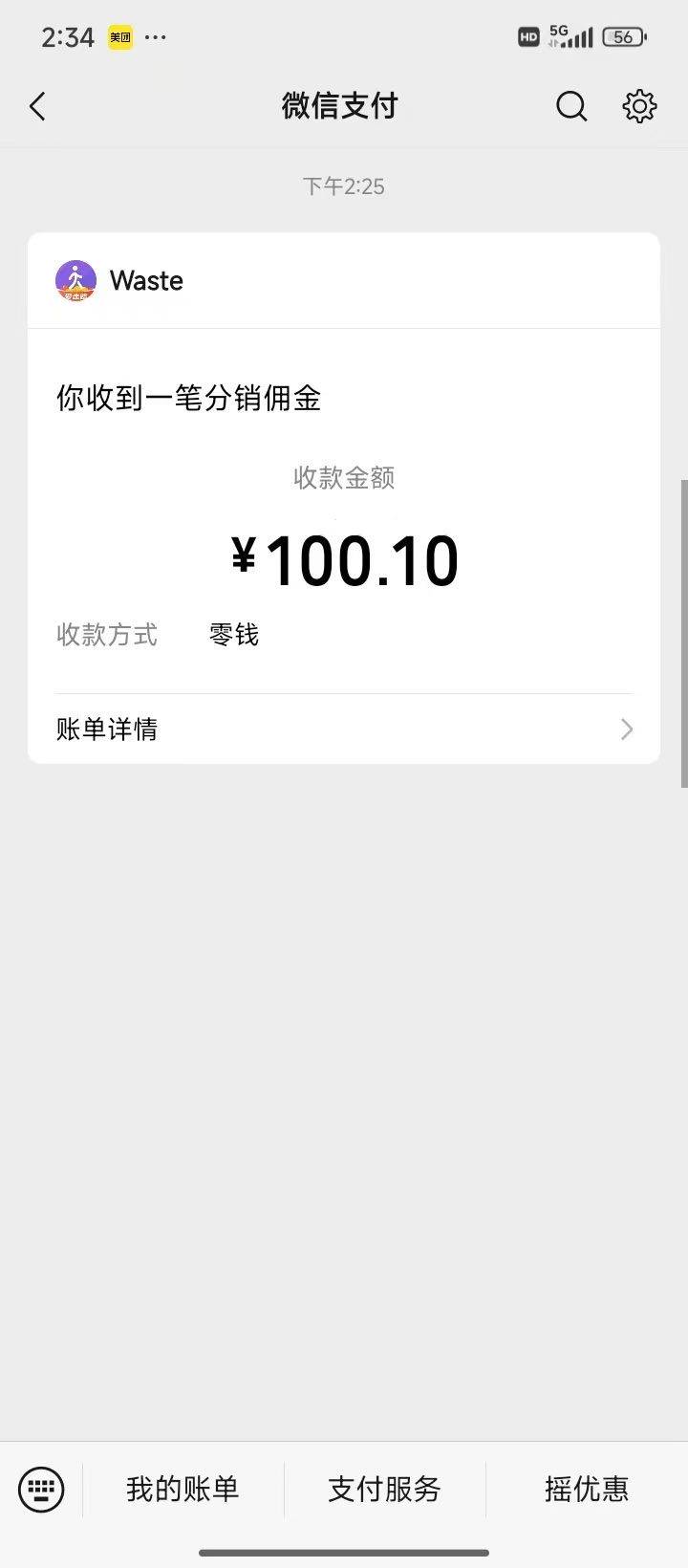The width and height of the screenshot is (688, 1568).
Task: View 账单详情 for this payment
Action: pyautogui.click(x=344, y=730)
